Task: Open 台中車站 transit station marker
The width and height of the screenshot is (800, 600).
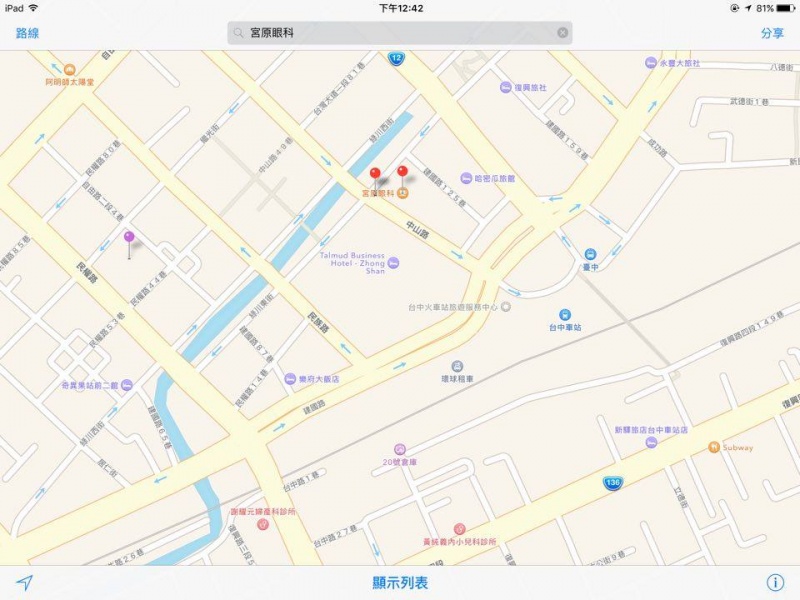Action: click(x=565, y=314)
